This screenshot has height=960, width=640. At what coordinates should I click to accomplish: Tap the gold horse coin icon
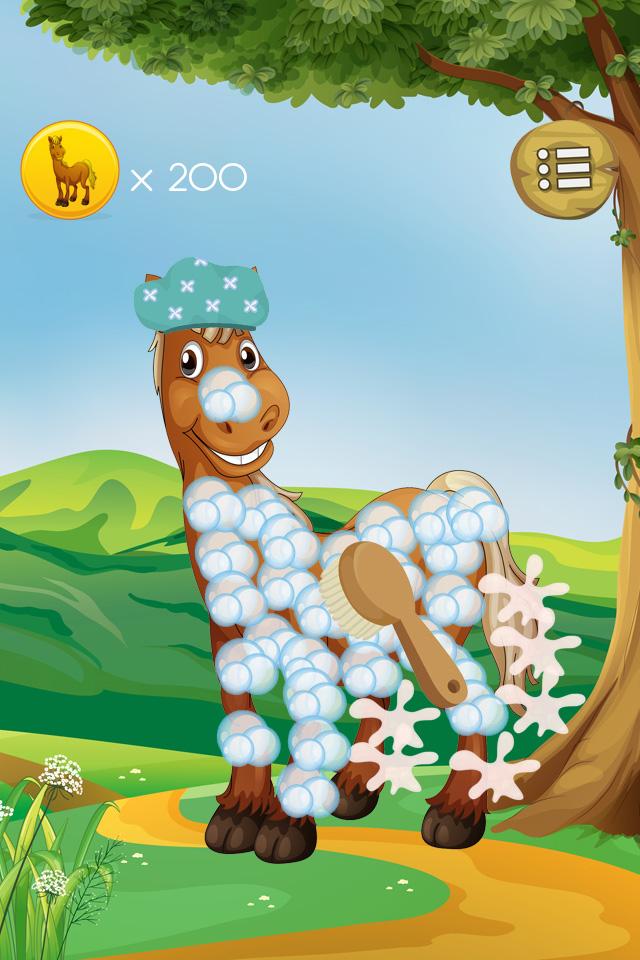70,169
